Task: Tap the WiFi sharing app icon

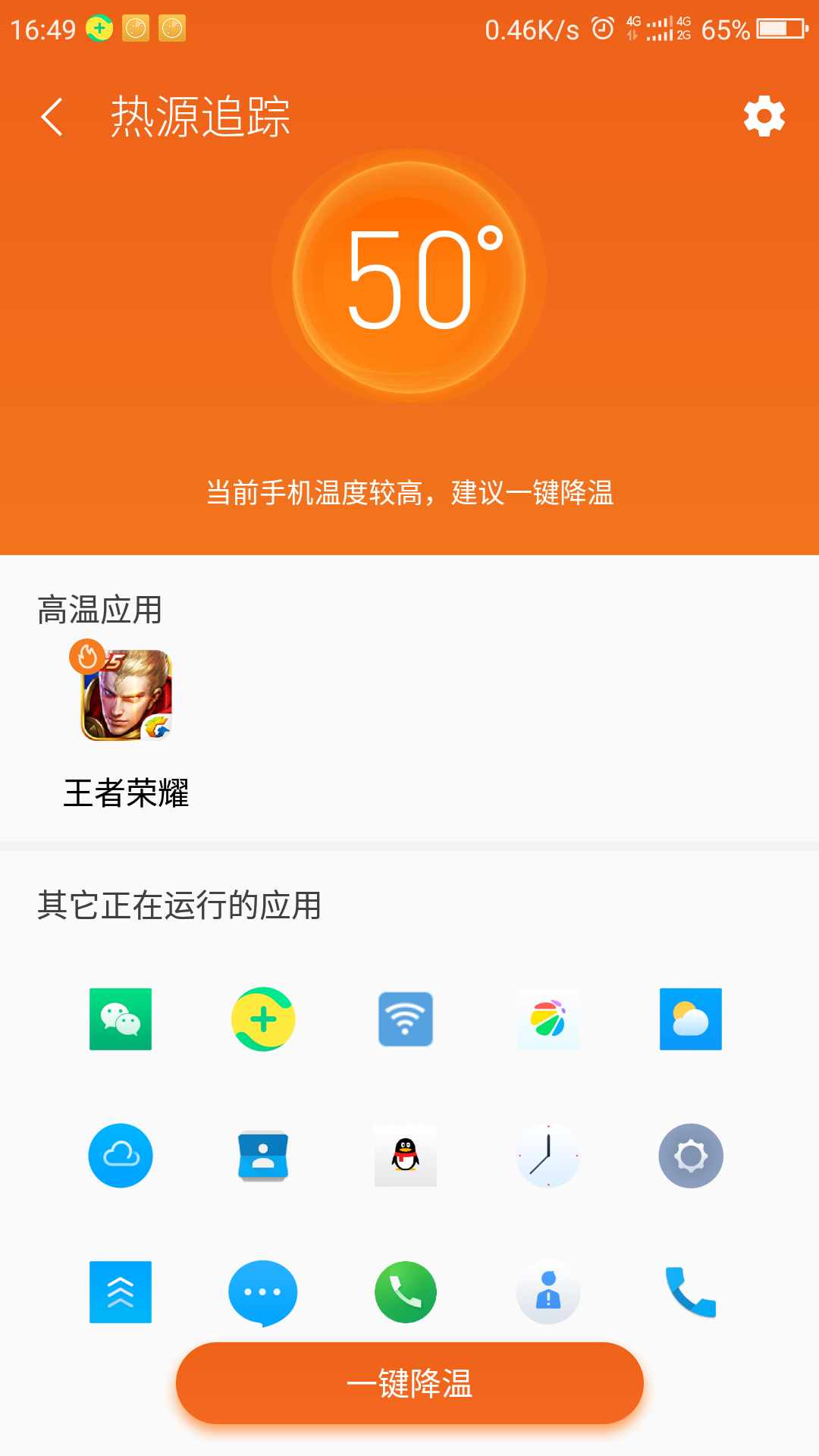Action: click(405, 1018)
